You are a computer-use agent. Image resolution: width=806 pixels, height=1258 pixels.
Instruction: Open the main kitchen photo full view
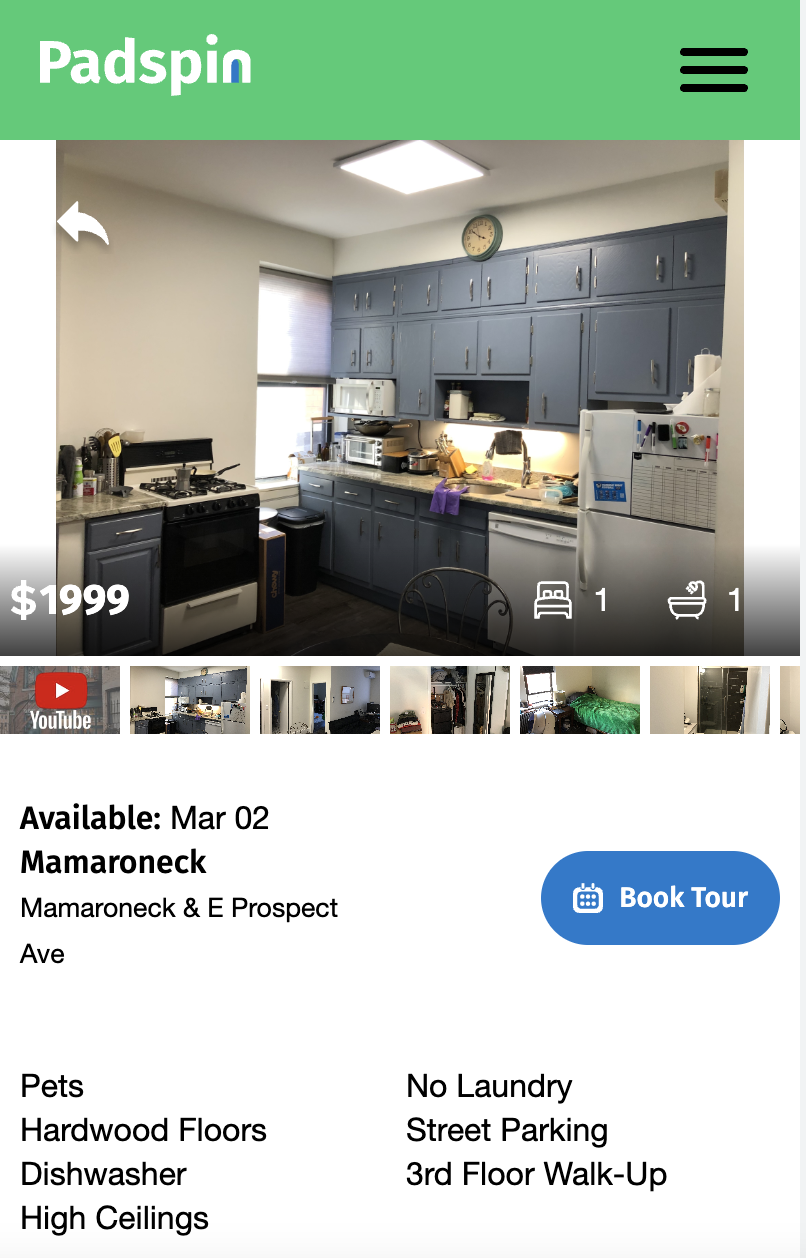point(400,400)
